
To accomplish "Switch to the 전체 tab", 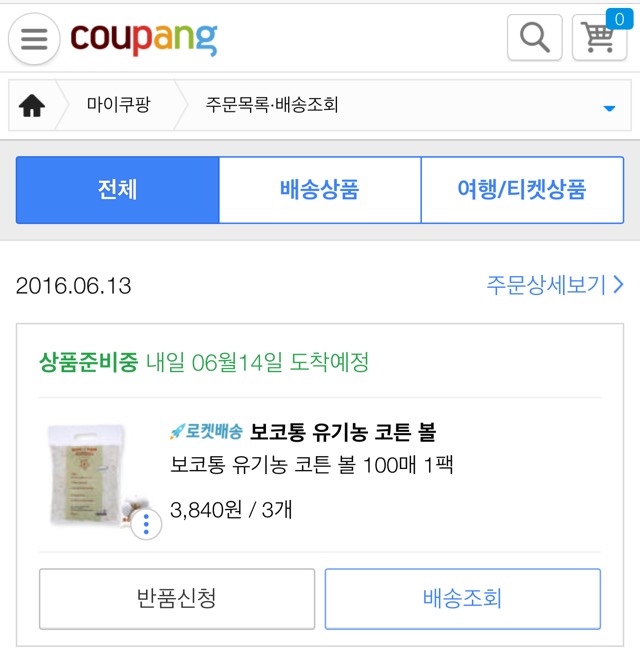I will point(117,190).
